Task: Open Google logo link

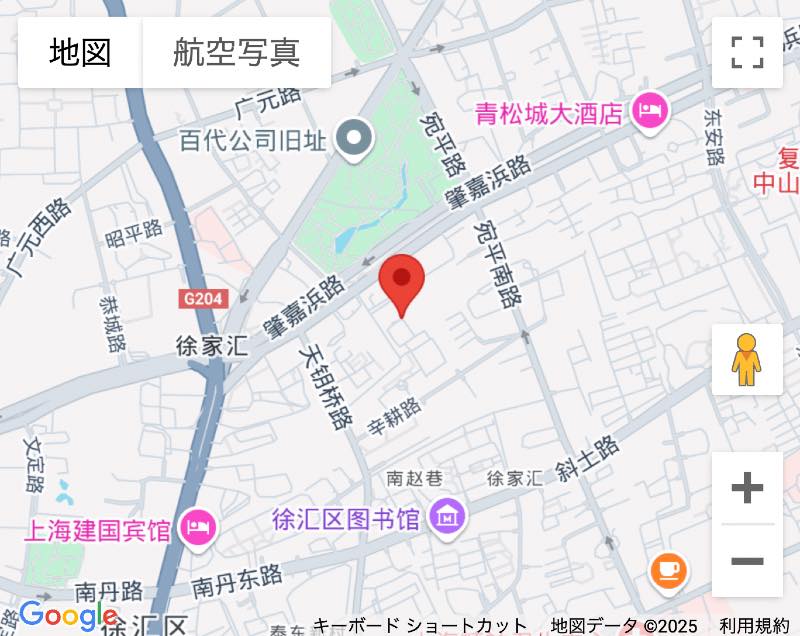Action: point(68,615)
